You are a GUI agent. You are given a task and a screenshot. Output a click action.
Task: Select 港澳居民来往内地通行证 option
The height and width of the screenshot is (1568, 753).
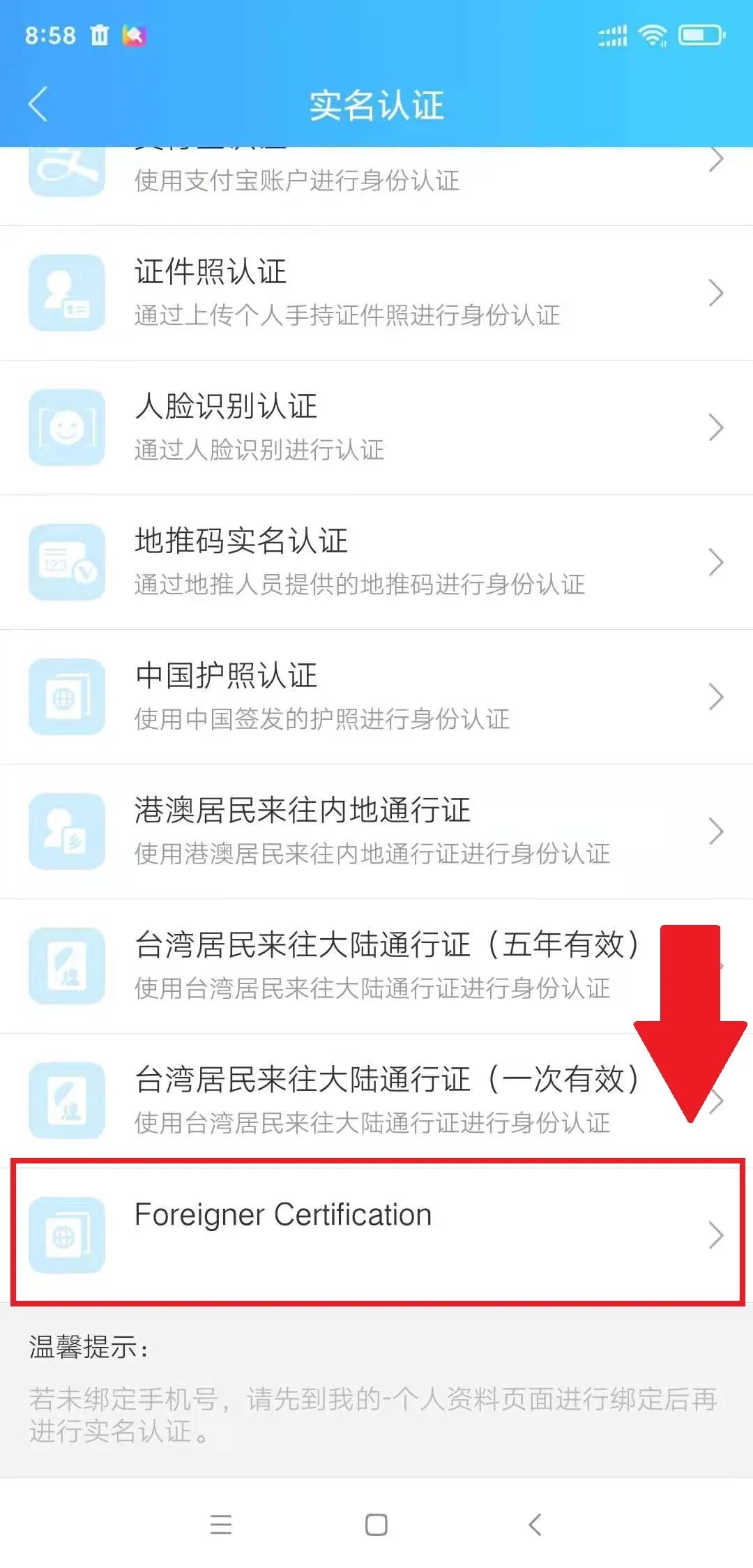pos(376,831)
